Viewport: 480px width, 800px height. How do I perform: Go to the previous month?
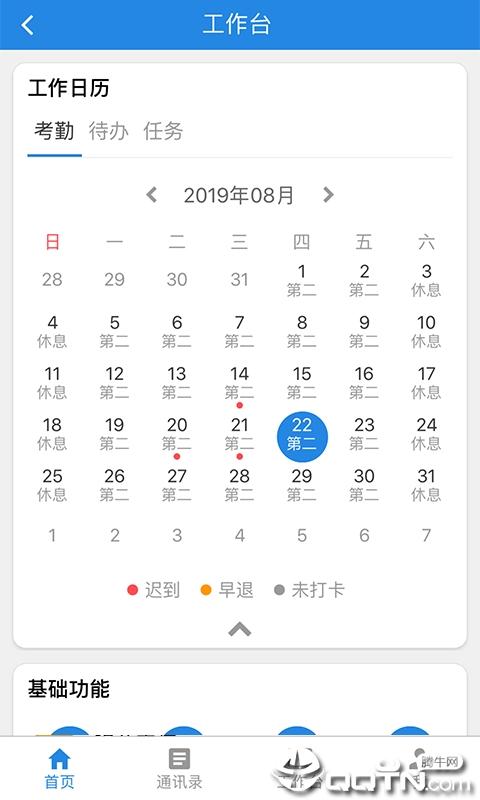click(x=151, y=195)
